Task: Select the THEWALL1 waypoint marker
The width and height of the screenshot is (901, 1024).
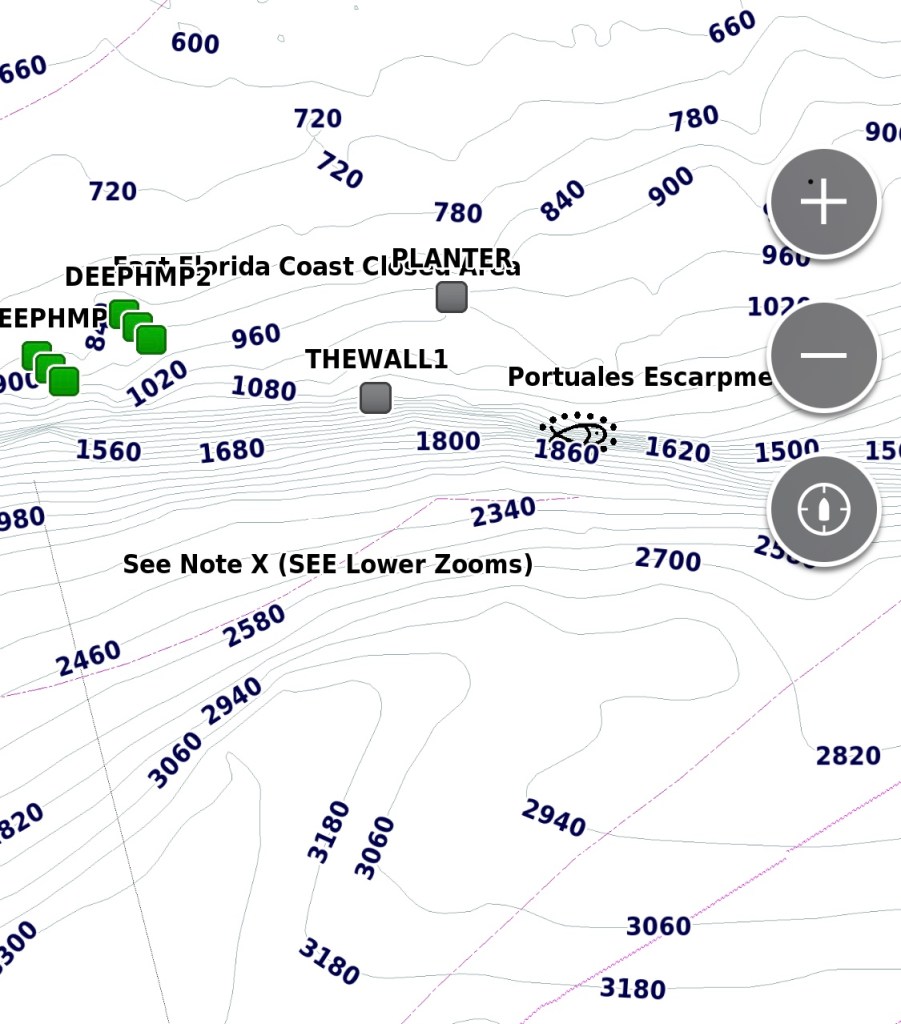Action: click(375, 398)
